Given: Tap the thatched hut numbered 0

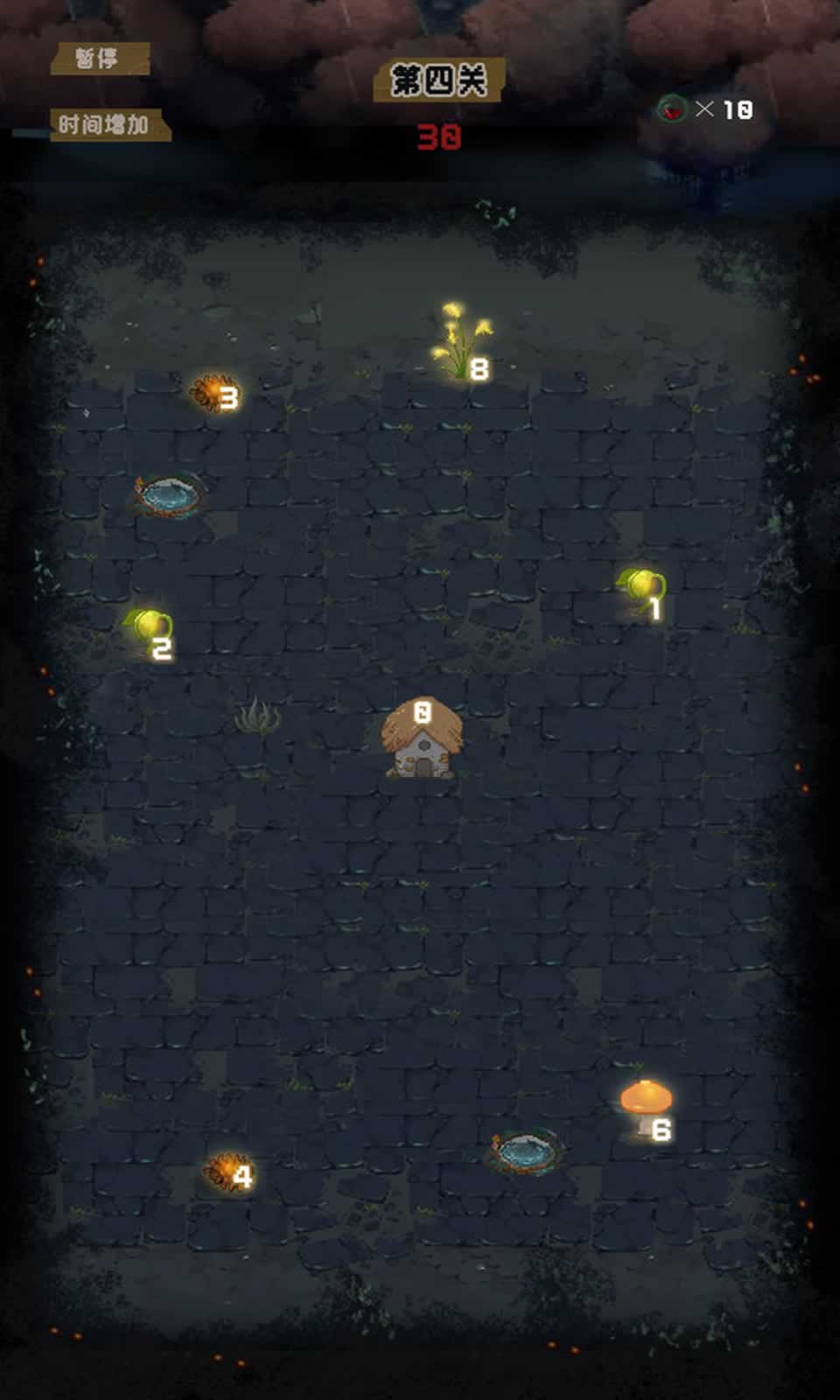Looking at the screenshot, I should 422,740.
